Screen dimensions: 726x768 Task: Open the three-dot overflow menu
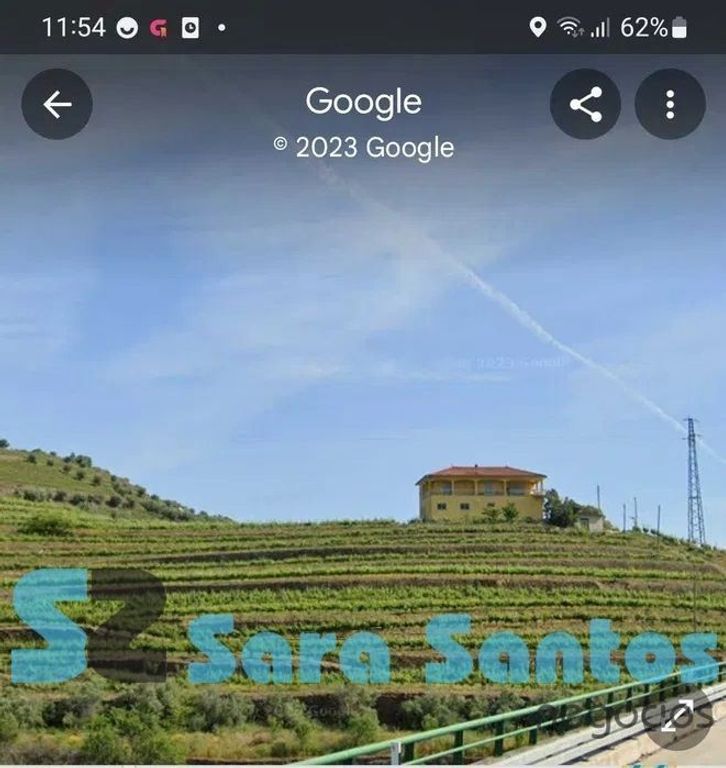tap(670, 104)
